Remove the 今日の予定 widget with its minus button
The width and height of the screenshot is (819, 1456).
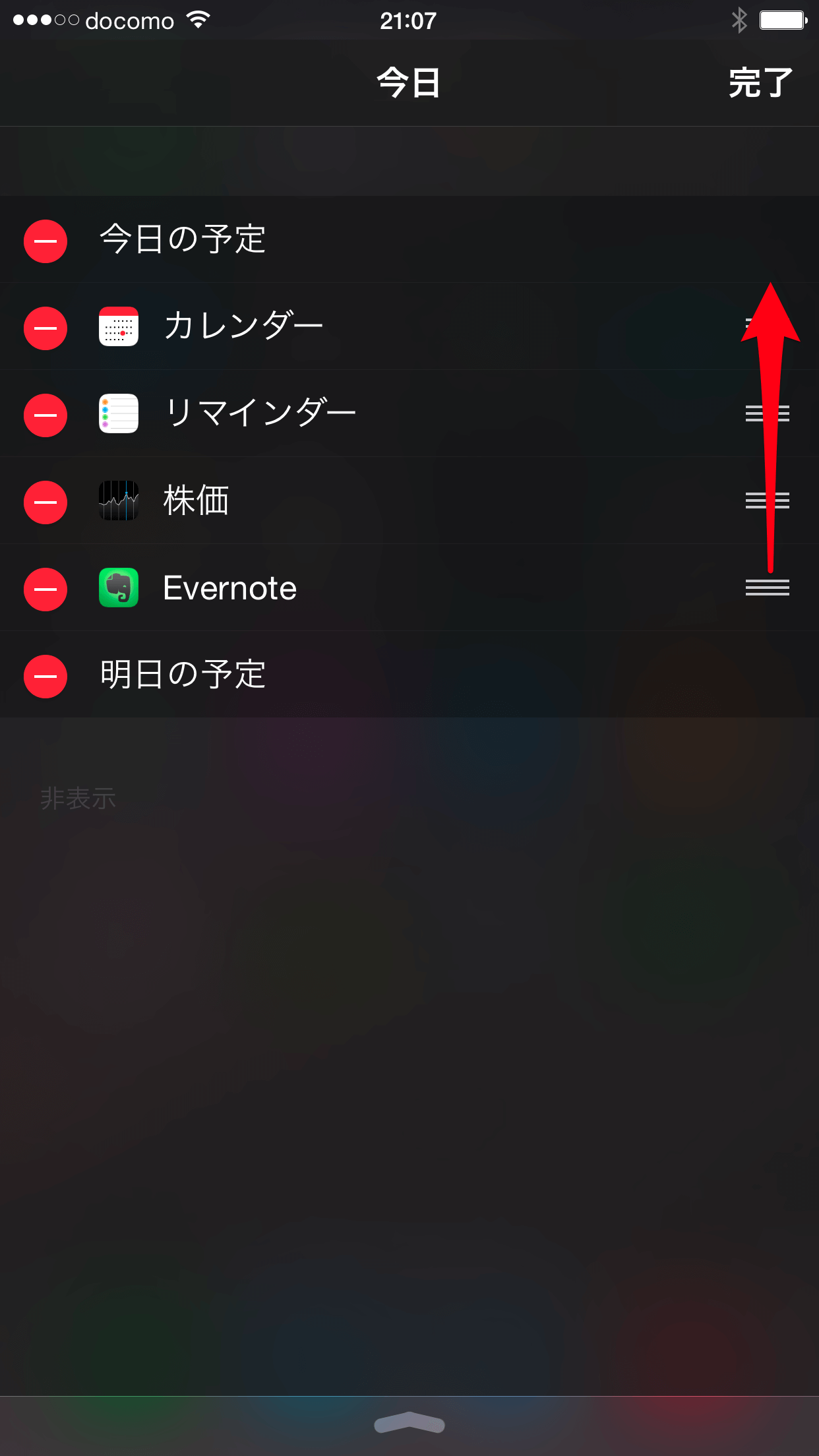click(45, 240)
